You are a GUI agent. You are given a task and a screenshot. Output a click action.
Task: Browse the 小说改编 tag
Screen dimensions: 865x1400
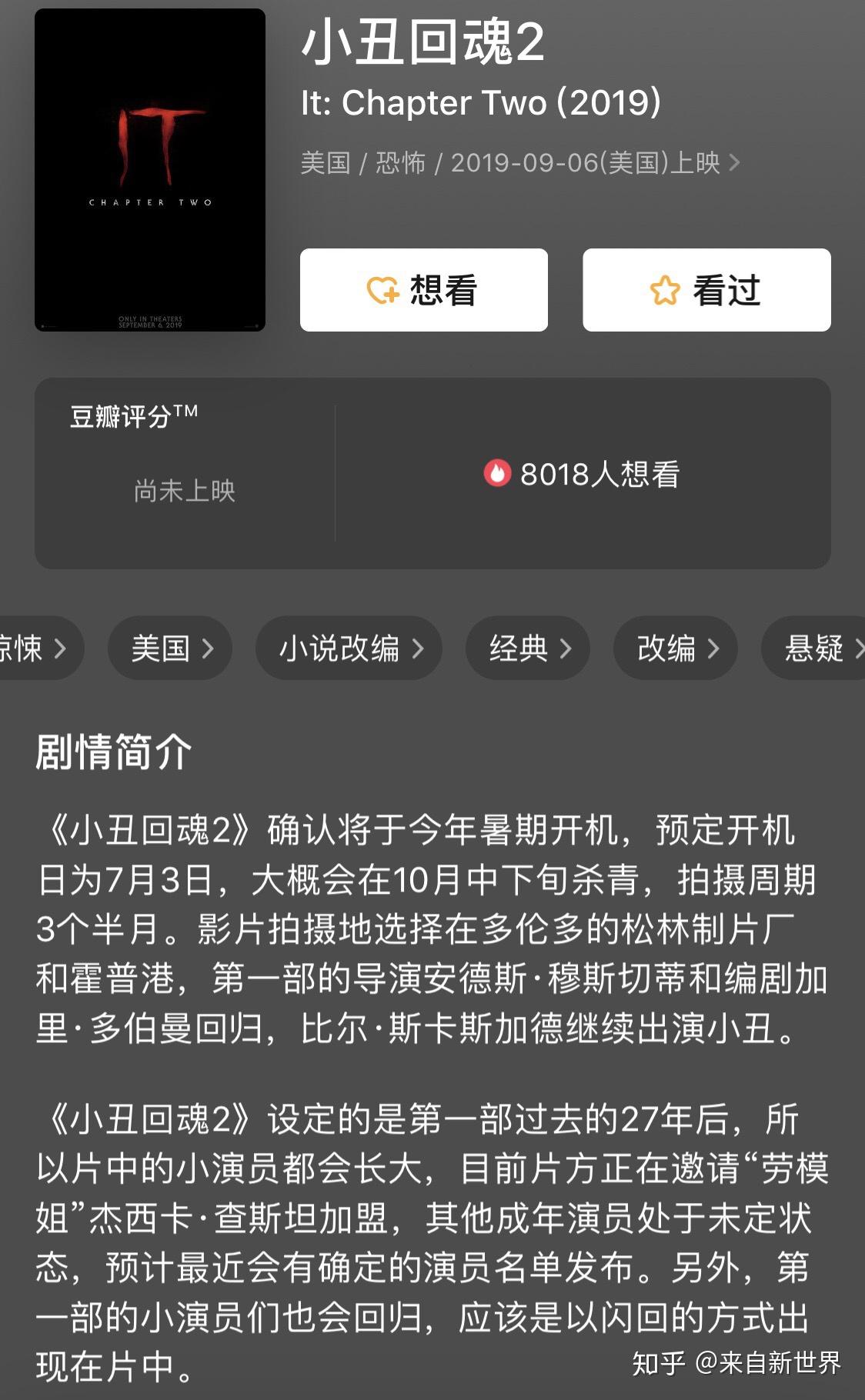[349, 648]
